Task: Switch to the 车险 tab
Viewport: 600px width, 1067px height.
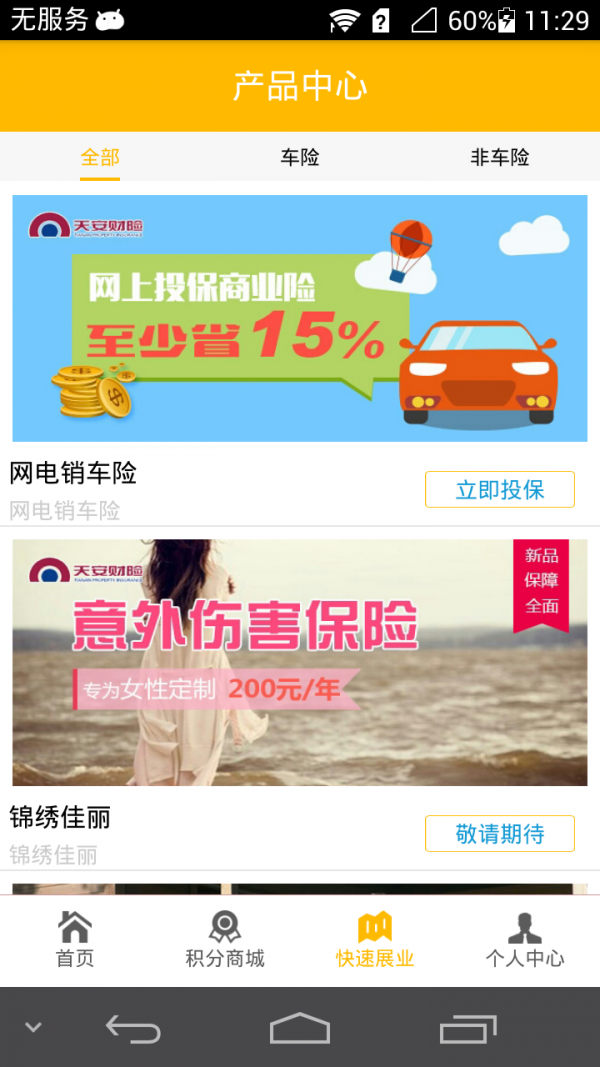Action: click(x=300, y=157)
